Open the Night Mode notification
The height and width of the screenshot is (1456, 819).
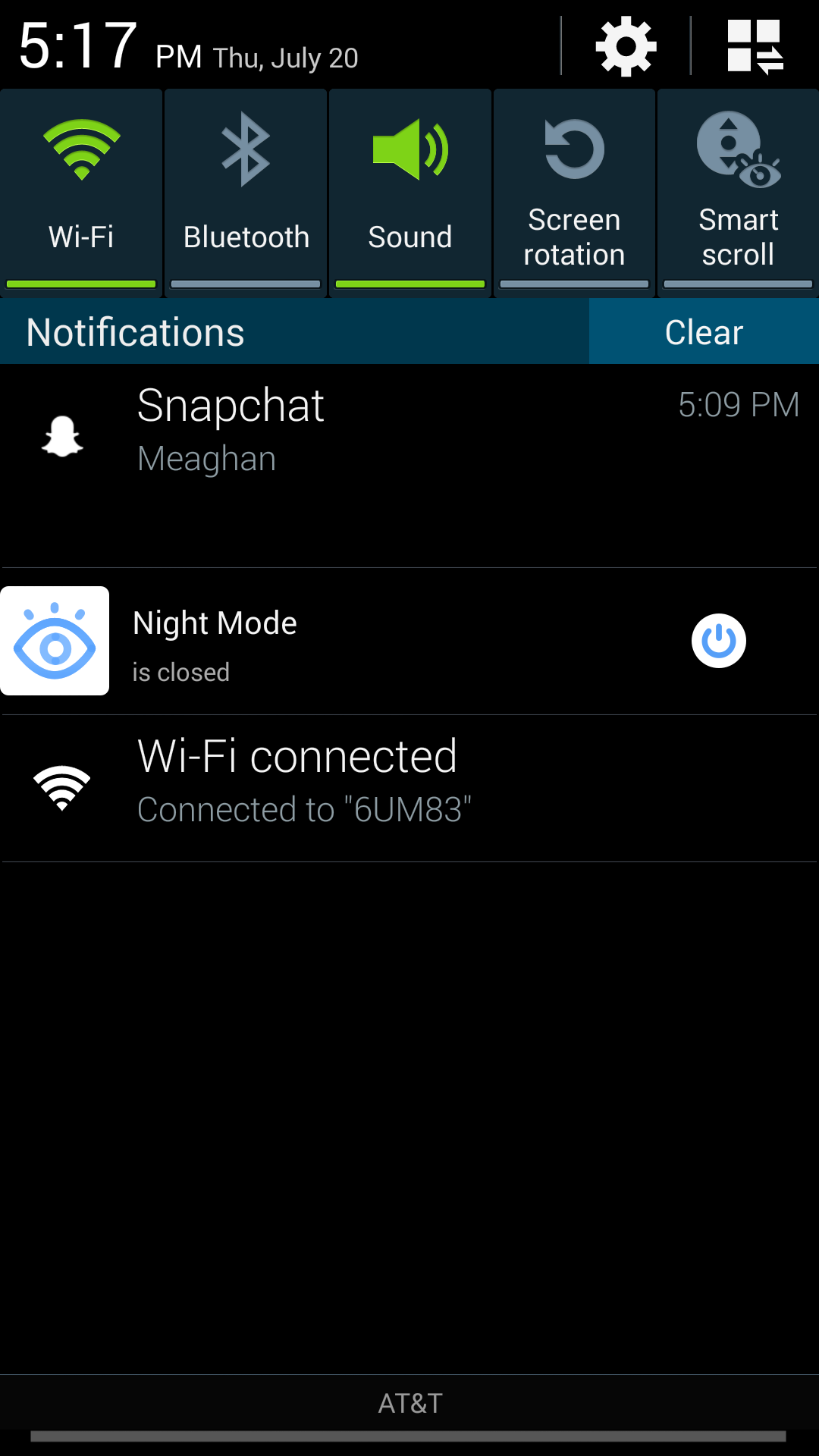click(x=341, y=642)
